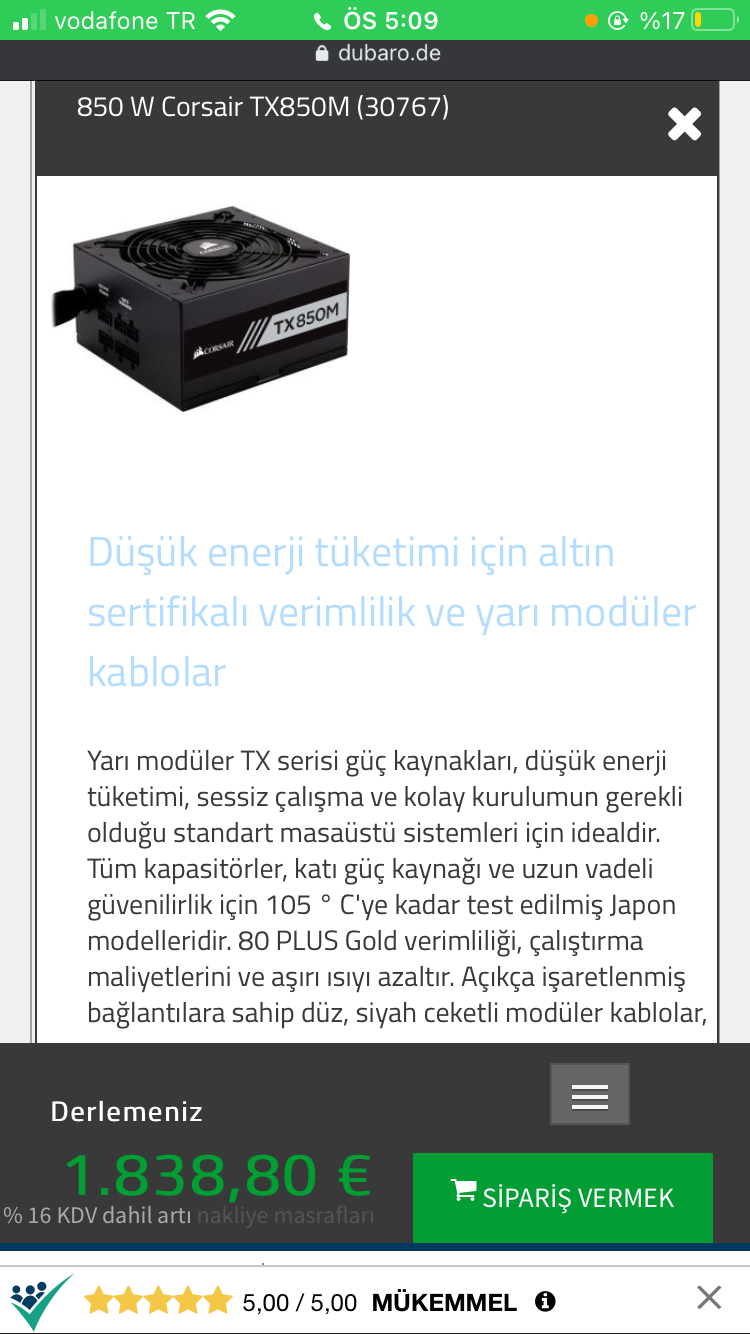This screenshot has width=750, height=1334.
Task: View the TX850M power supply image
Action: pos(203,308)
